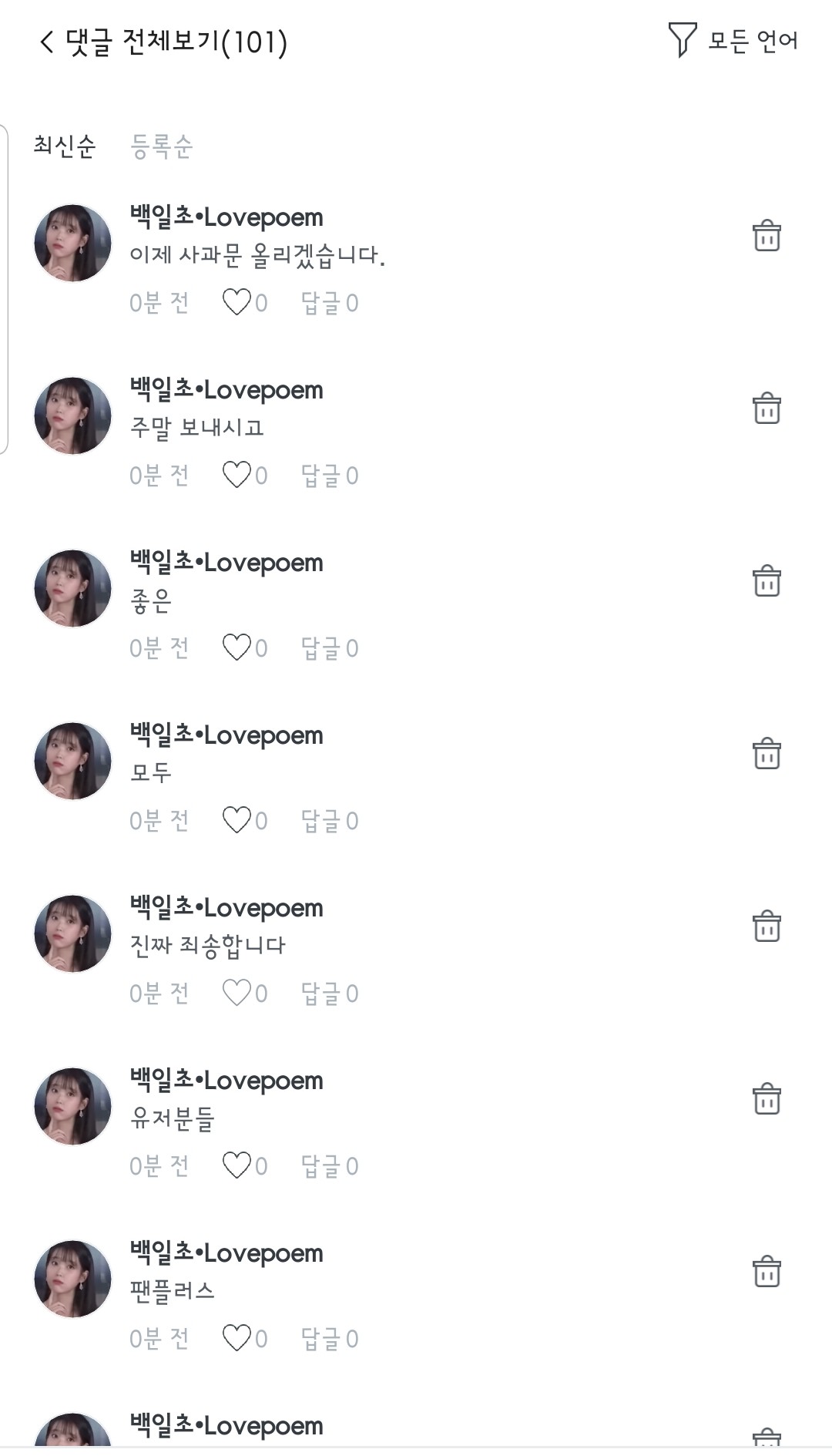
Task: Switch to the 최신순 sort tab
Action: (x=65, y=146)
